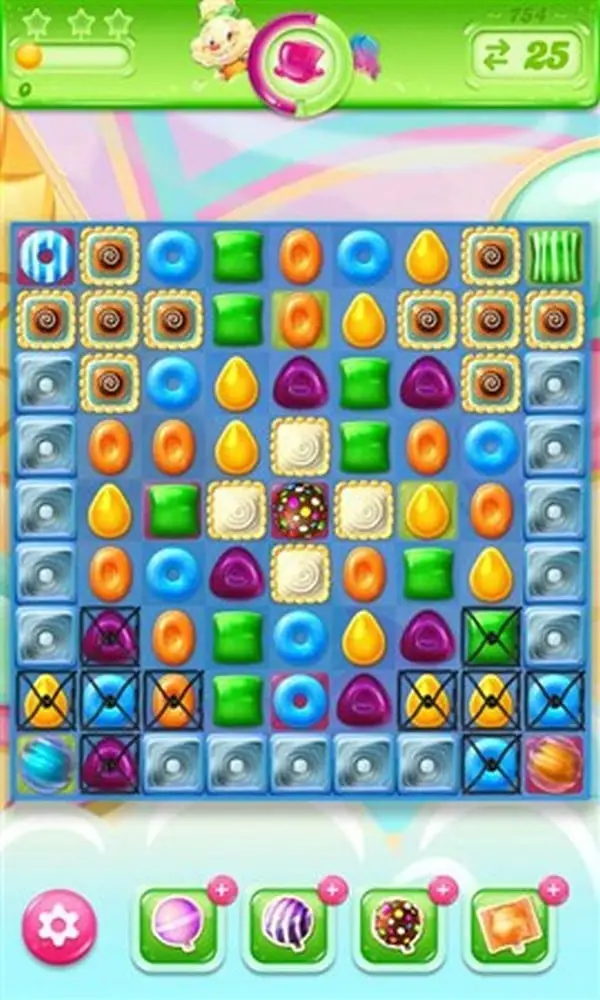Image resolution: width=600 pixels, height=1000 pixels.
Task: Open the pink settings gear
Action: click(59, 927)
